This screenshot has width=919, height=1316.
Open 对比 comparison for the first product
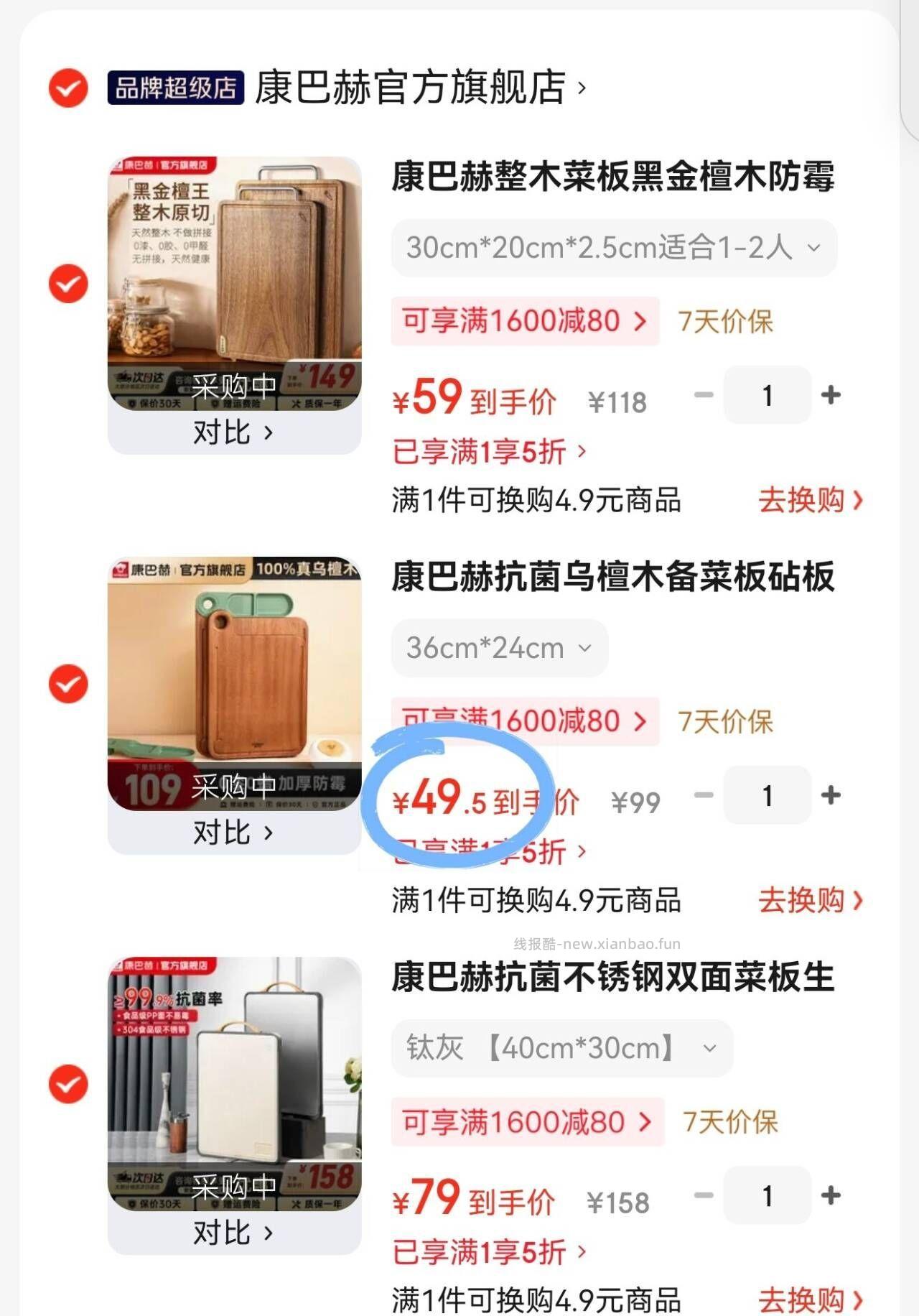tap(233, 431)
